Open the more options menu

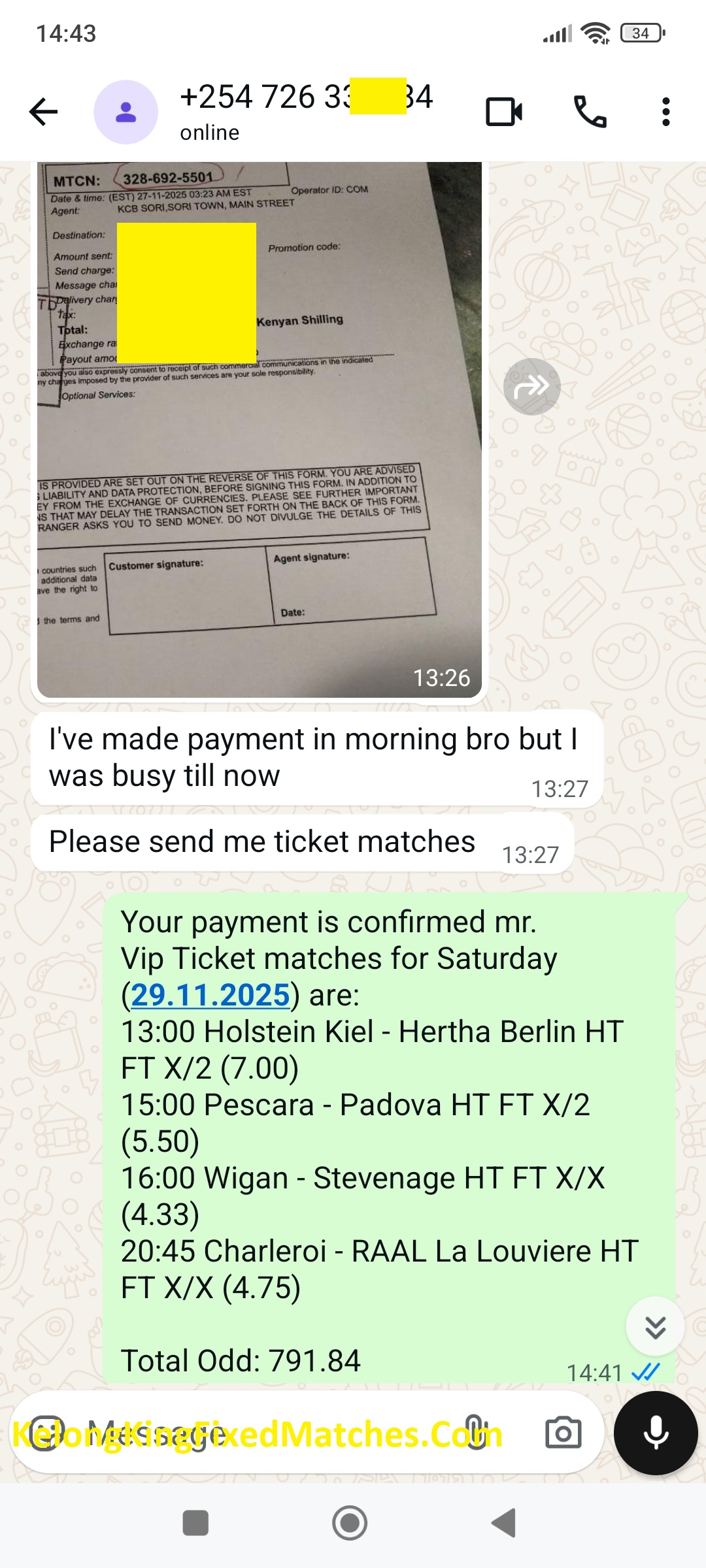click(x=665, y=112)
